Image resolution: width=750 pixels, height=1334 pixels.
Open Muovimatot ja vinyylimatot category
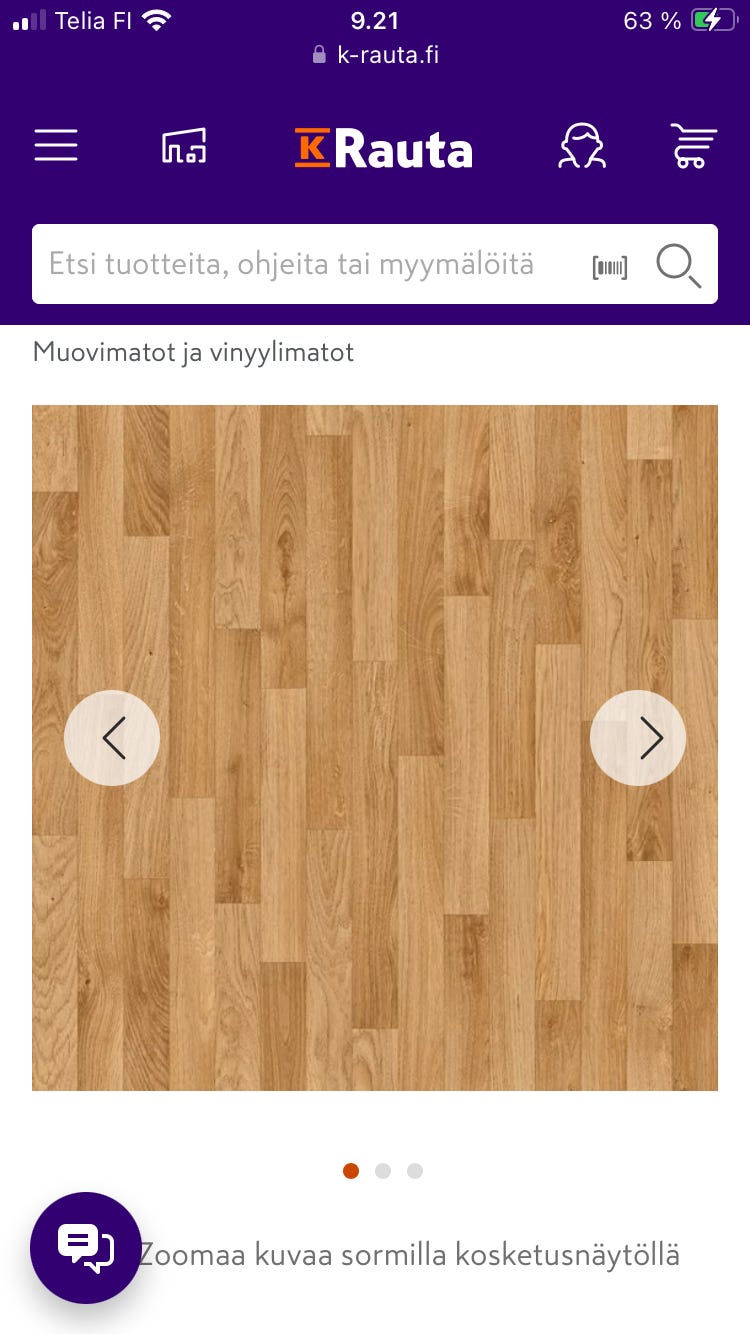coord(193,352)
